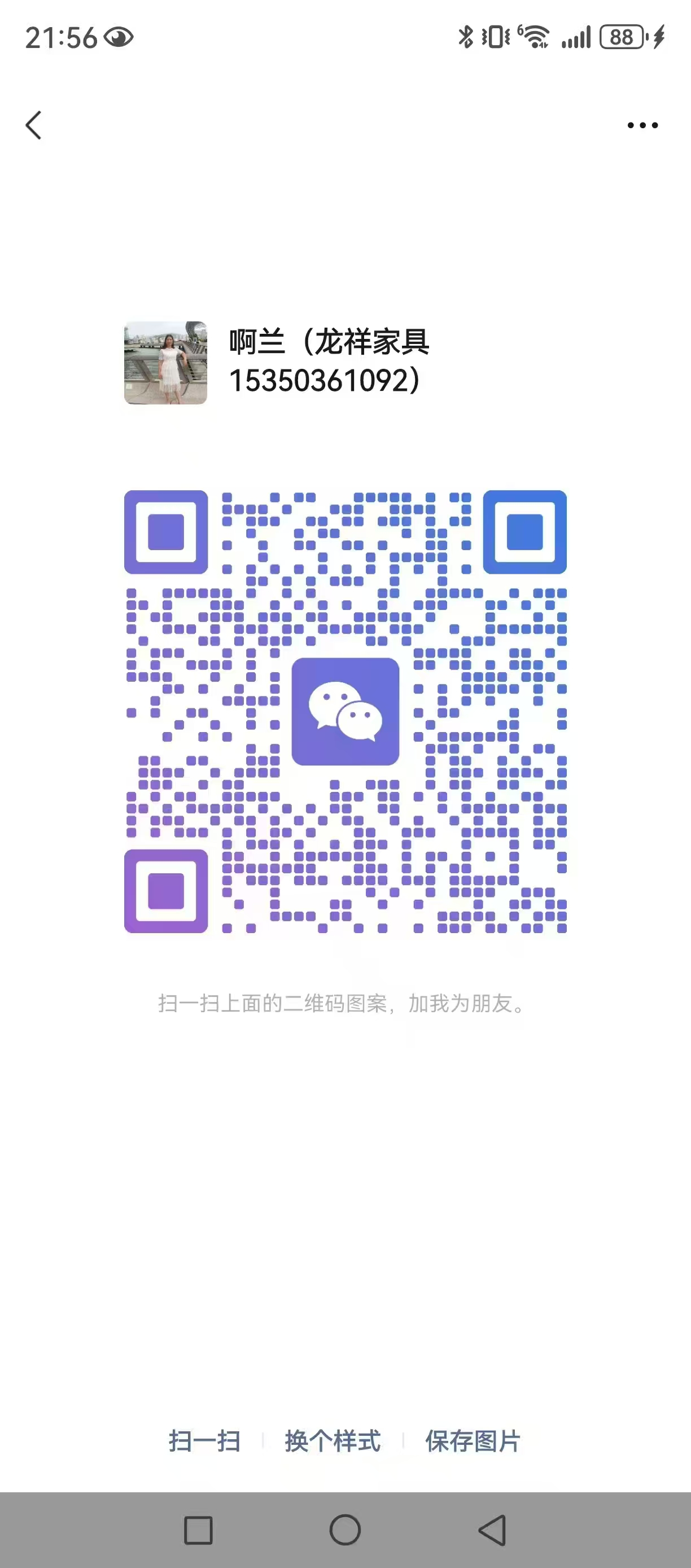Tap the charging bolt icon in status bar
691x1568 pixels.
659,38
